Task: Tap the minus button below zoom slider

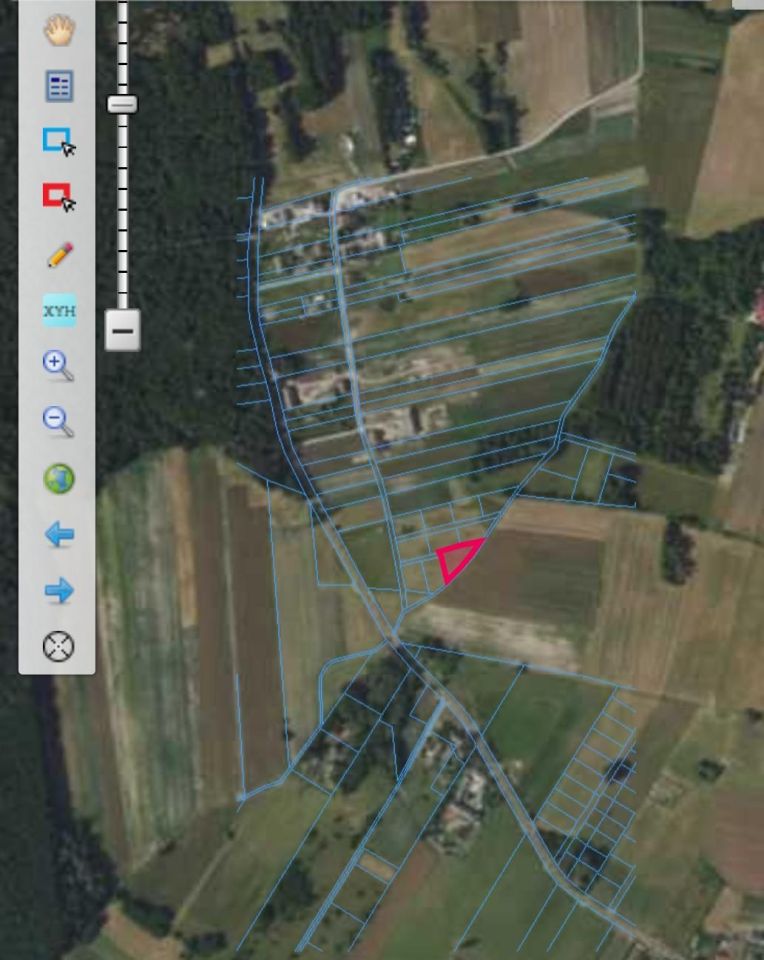Action: click(x=122, y=329)
